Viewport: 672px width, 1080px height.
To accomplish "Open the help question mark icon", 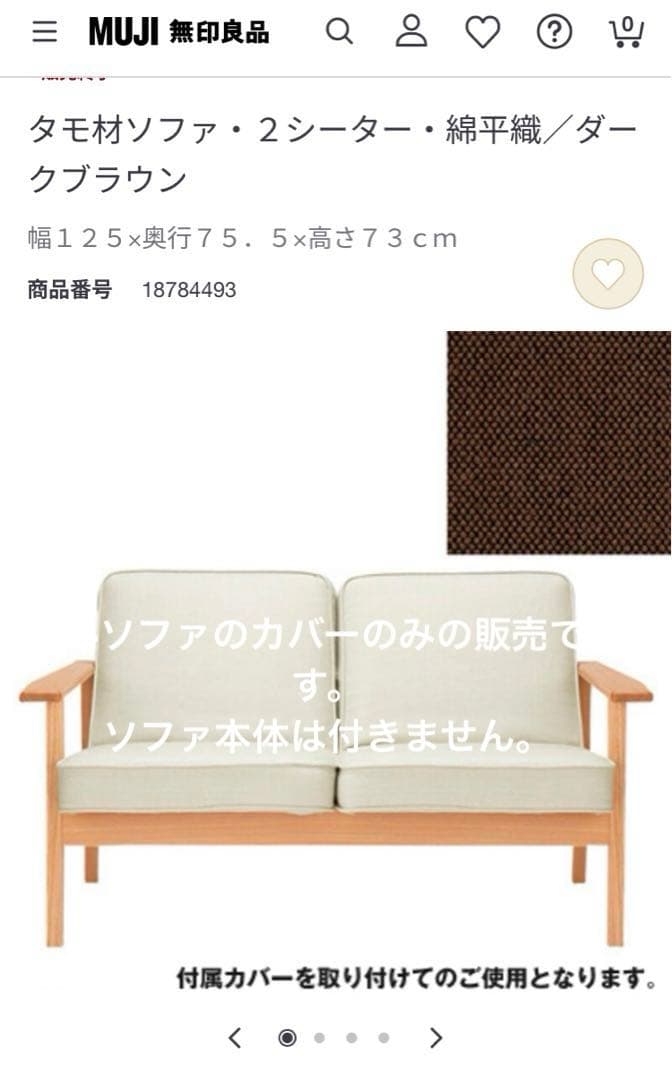I will (x=554, y=32).
